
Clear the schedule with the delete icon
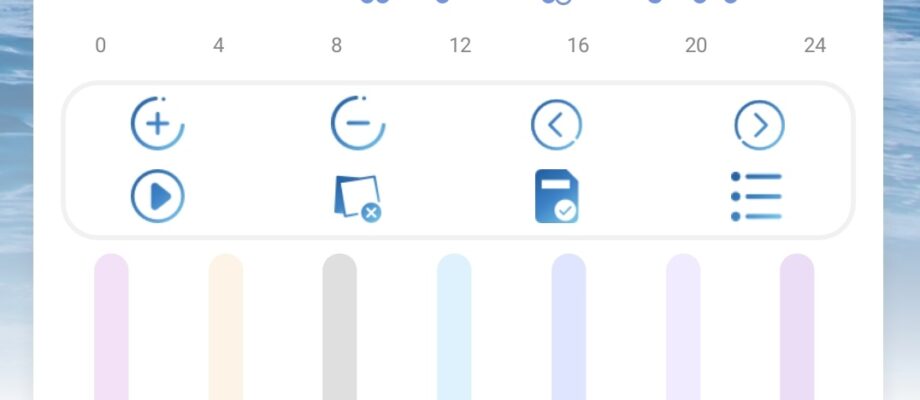click(357, 196)
